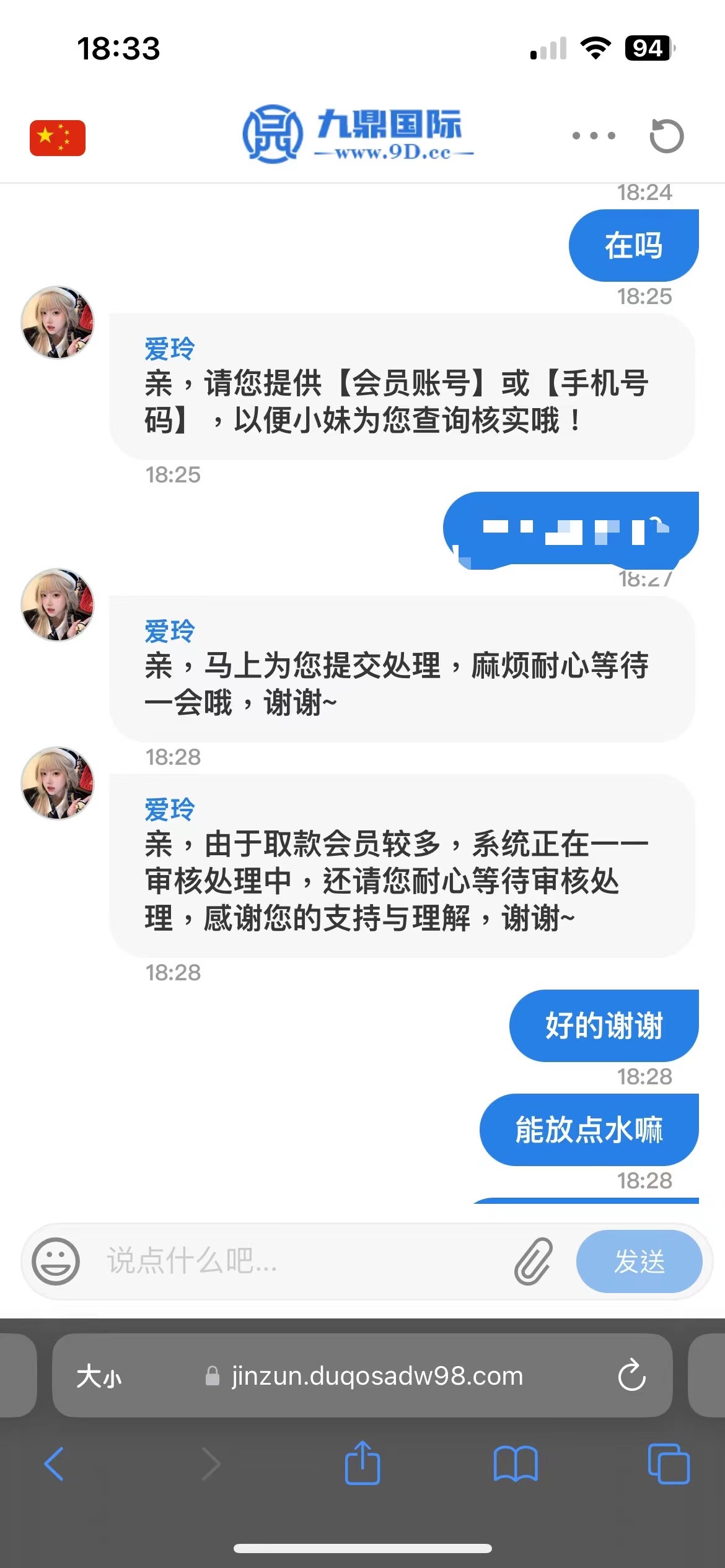Show all open Safari tabs

tap(668, 1464)
